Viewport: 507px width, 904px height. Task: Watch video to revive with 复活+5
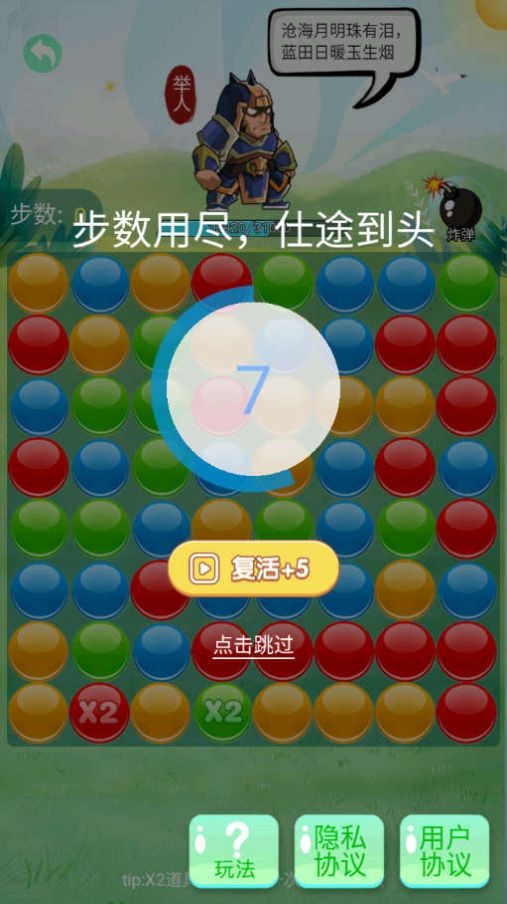253,568
